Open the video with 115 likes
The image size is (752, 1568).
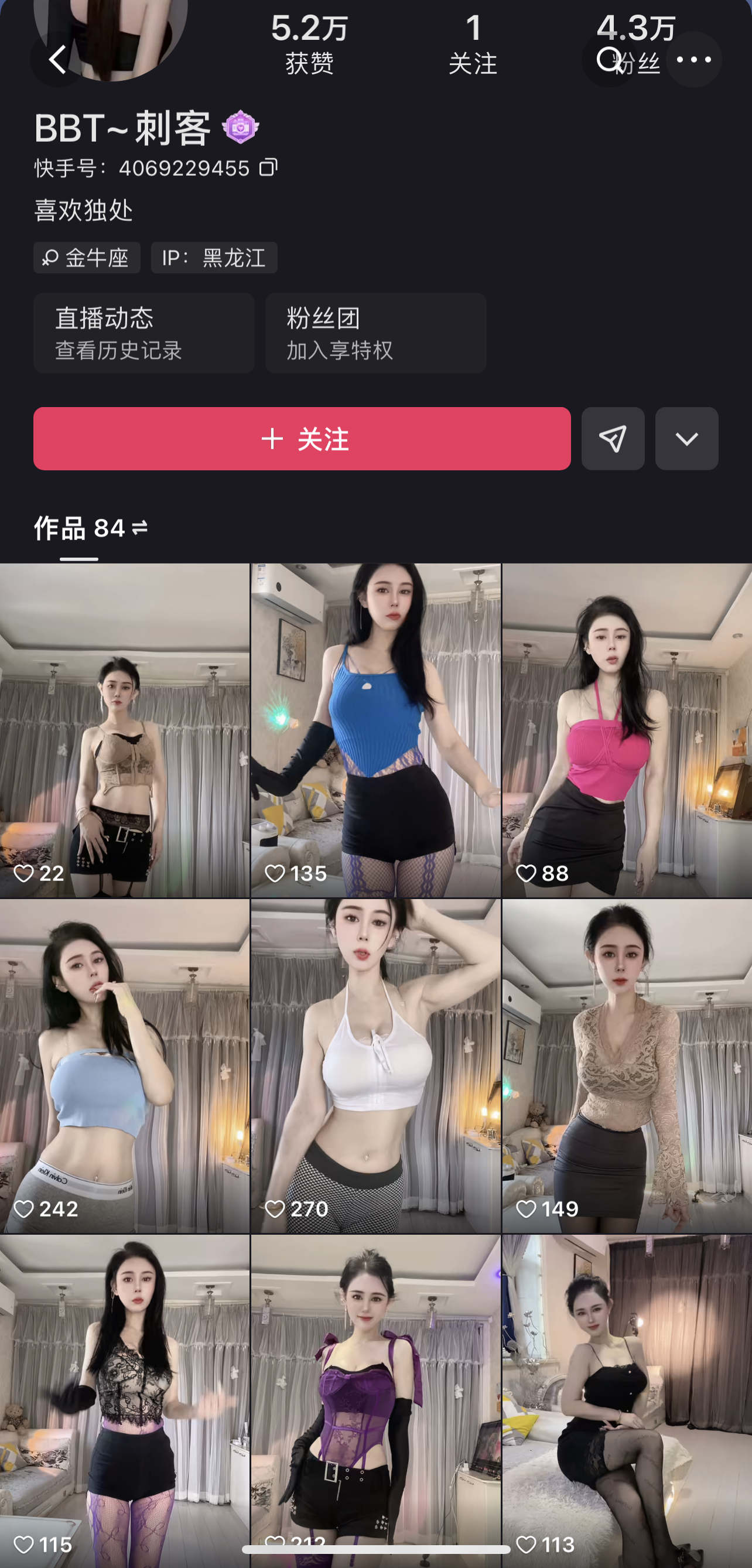(125, 1394)
